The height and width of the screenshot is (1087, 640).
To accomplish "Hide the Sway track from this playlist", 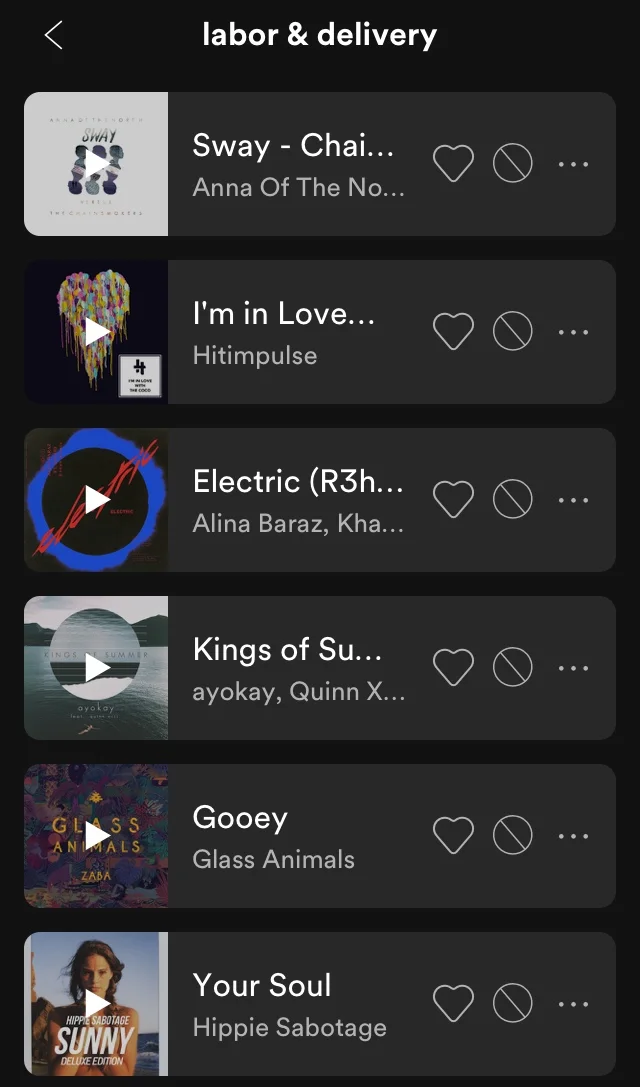I will 513,164.
